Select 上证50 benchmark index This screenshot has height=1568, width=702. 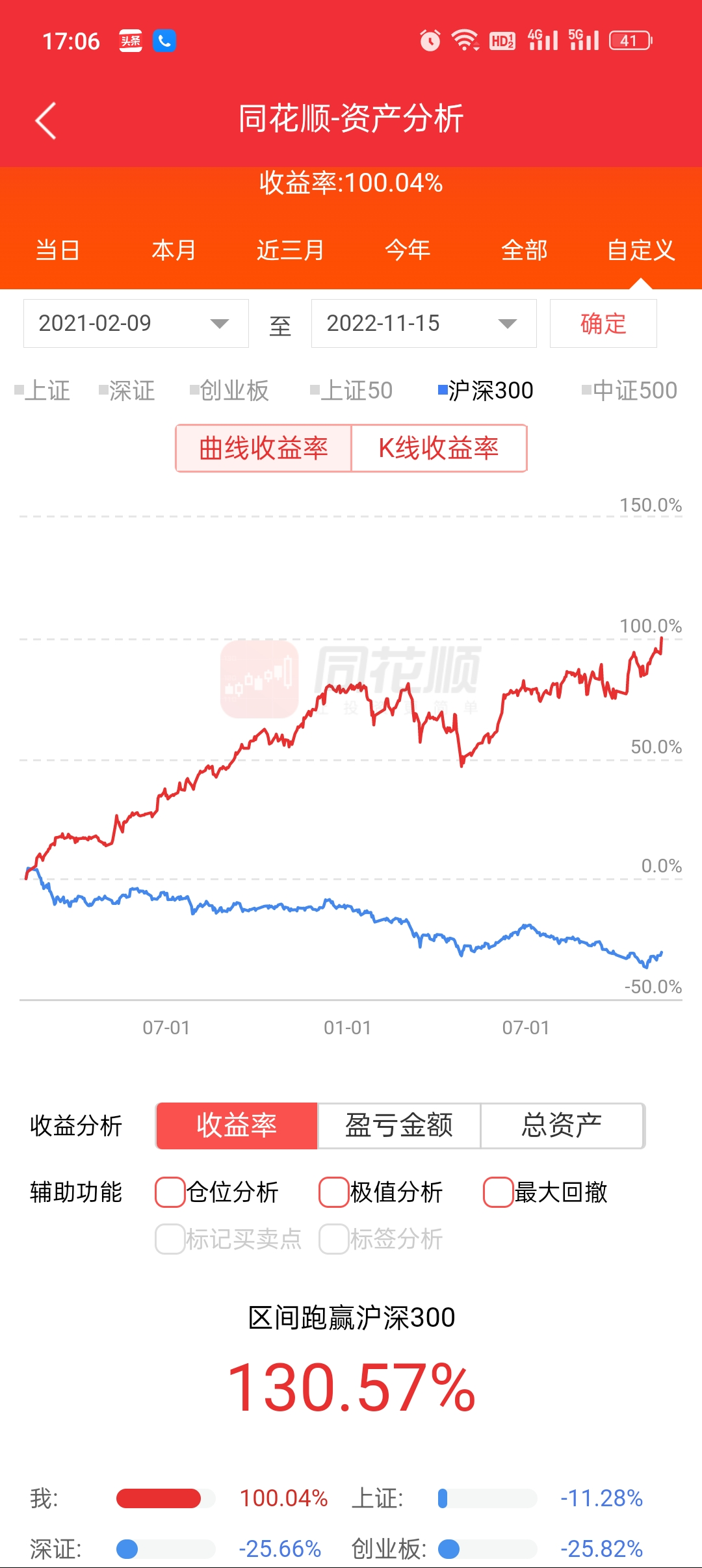tap(352, 391)
